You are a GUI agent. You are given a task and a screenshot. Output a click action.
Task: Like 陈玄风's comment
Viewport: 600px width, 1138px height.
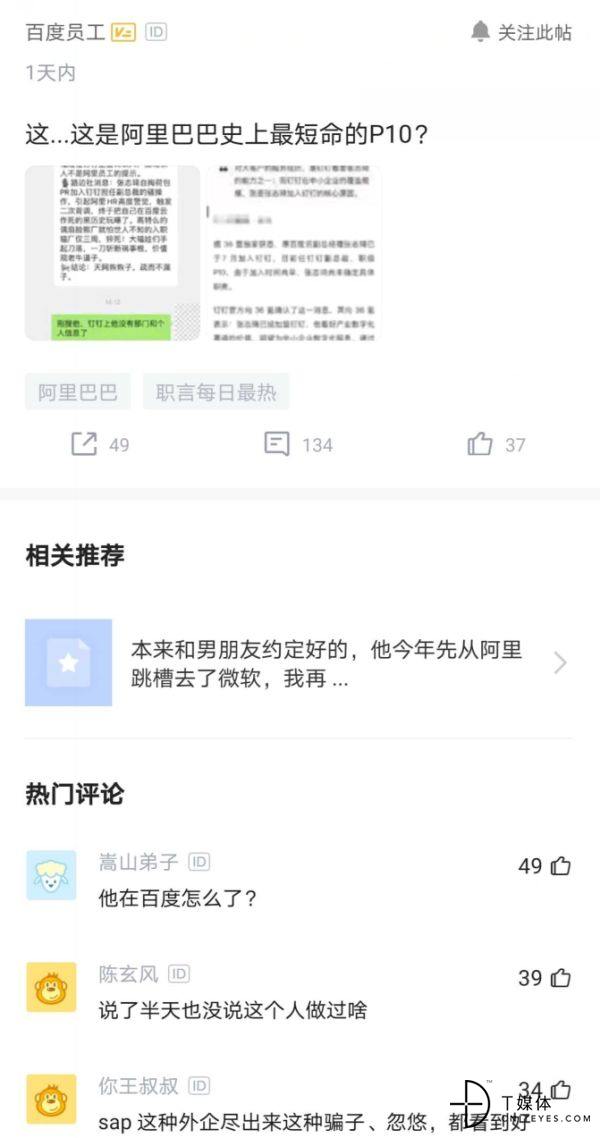pos(560,978)
